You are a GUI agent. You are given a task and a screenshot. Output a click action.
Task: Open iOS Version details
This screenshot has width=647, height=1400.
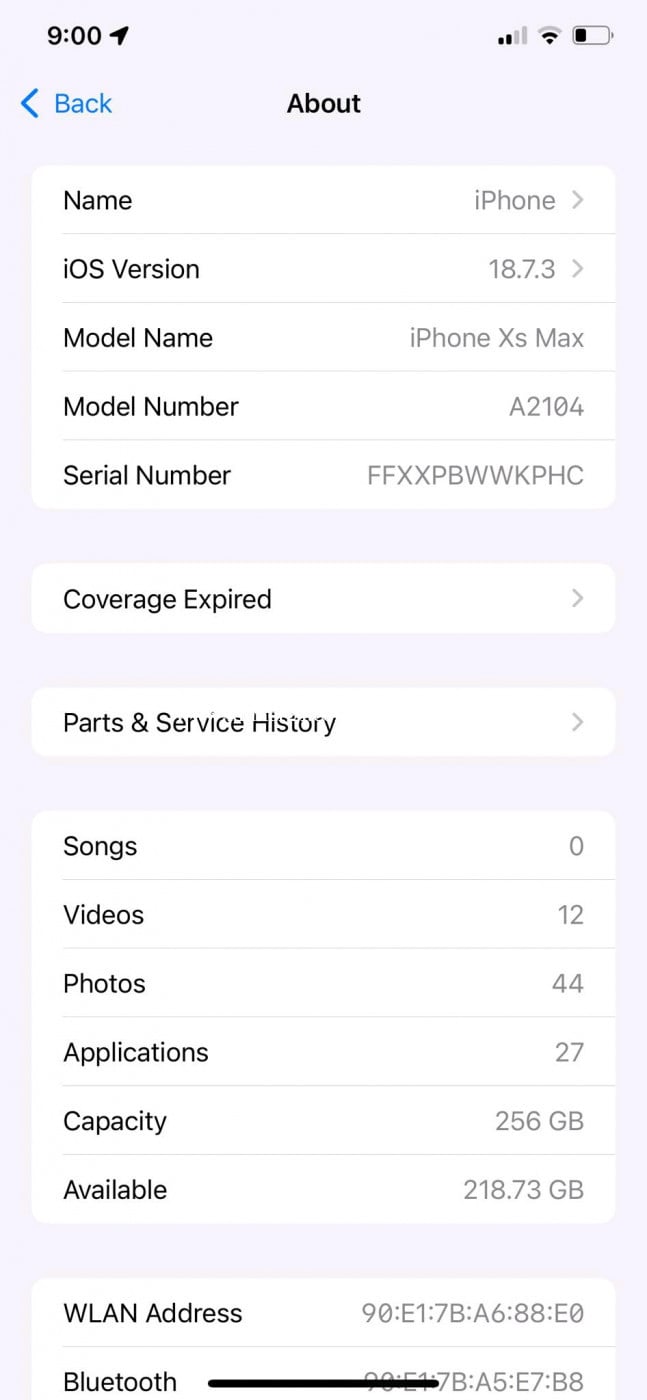point(323,269)
